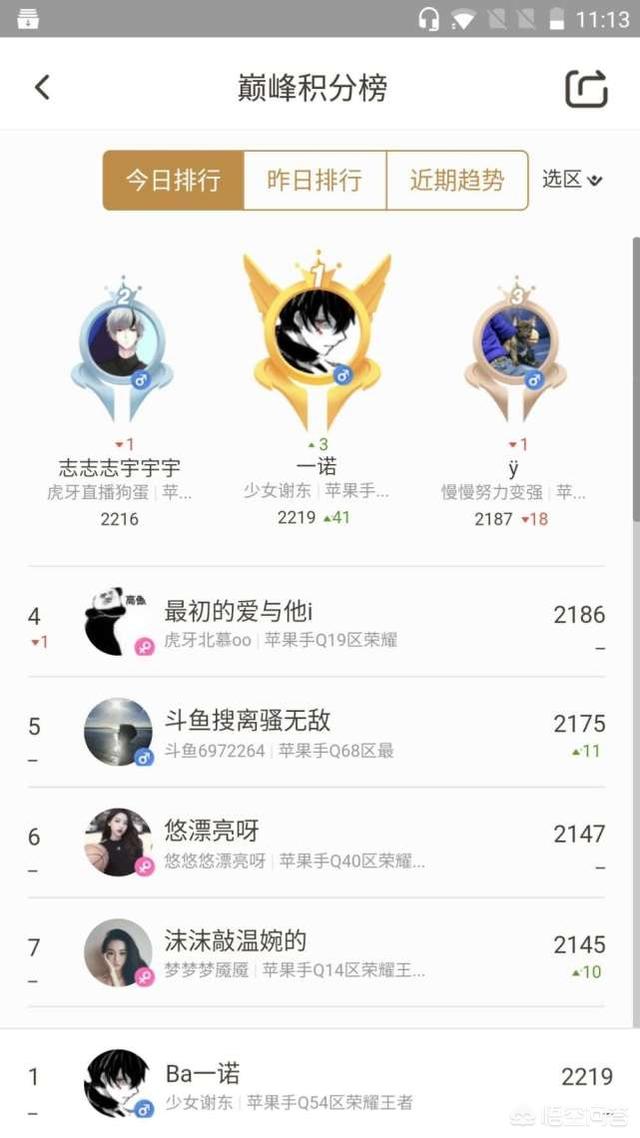Open 悠漂亮呀's ranking entry
Image resolution: width=640 pixels, height=1138 pixels.
click(x=318, y=842)
